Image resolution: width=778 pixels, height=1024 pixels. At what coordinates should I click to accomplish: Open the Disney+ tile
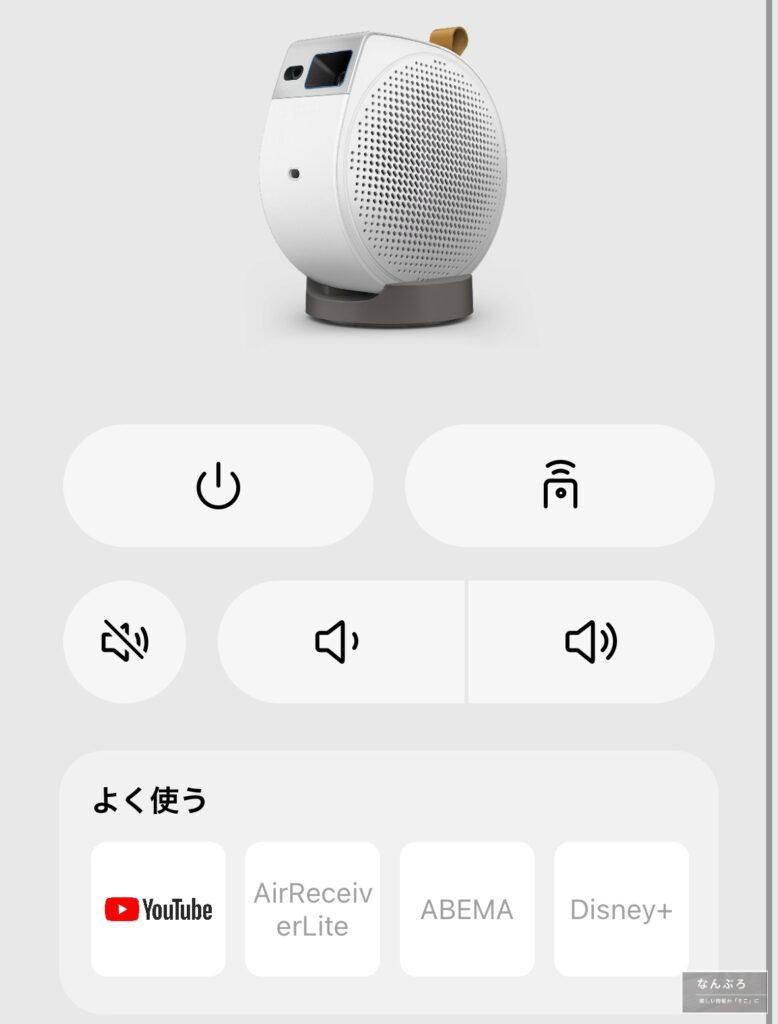(621, 909)
